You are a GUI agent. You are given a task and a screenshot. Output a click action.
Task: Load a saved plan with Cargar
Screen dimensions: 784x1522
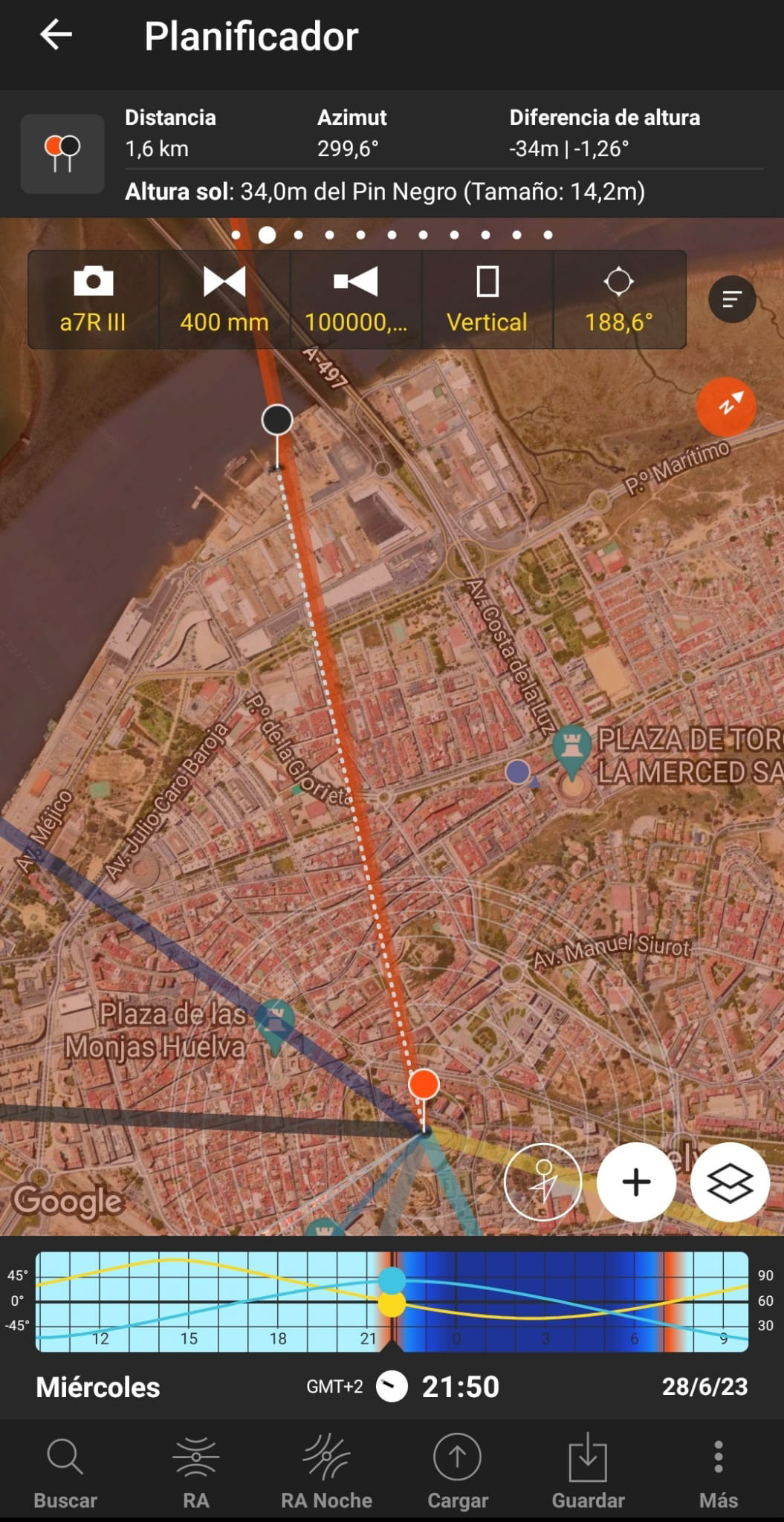click(457, 1472)
